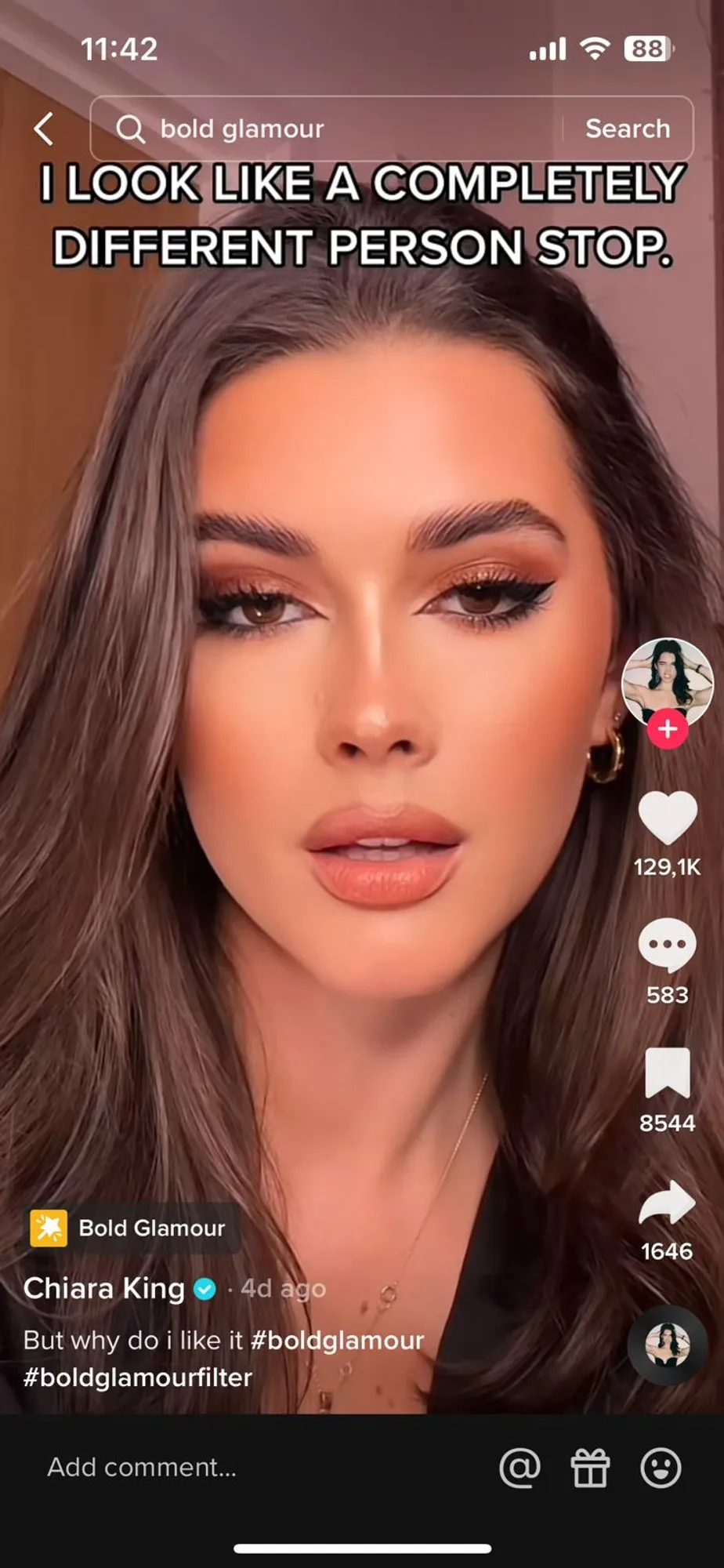Open the Chiara King username link

(x=104, y=1288)
